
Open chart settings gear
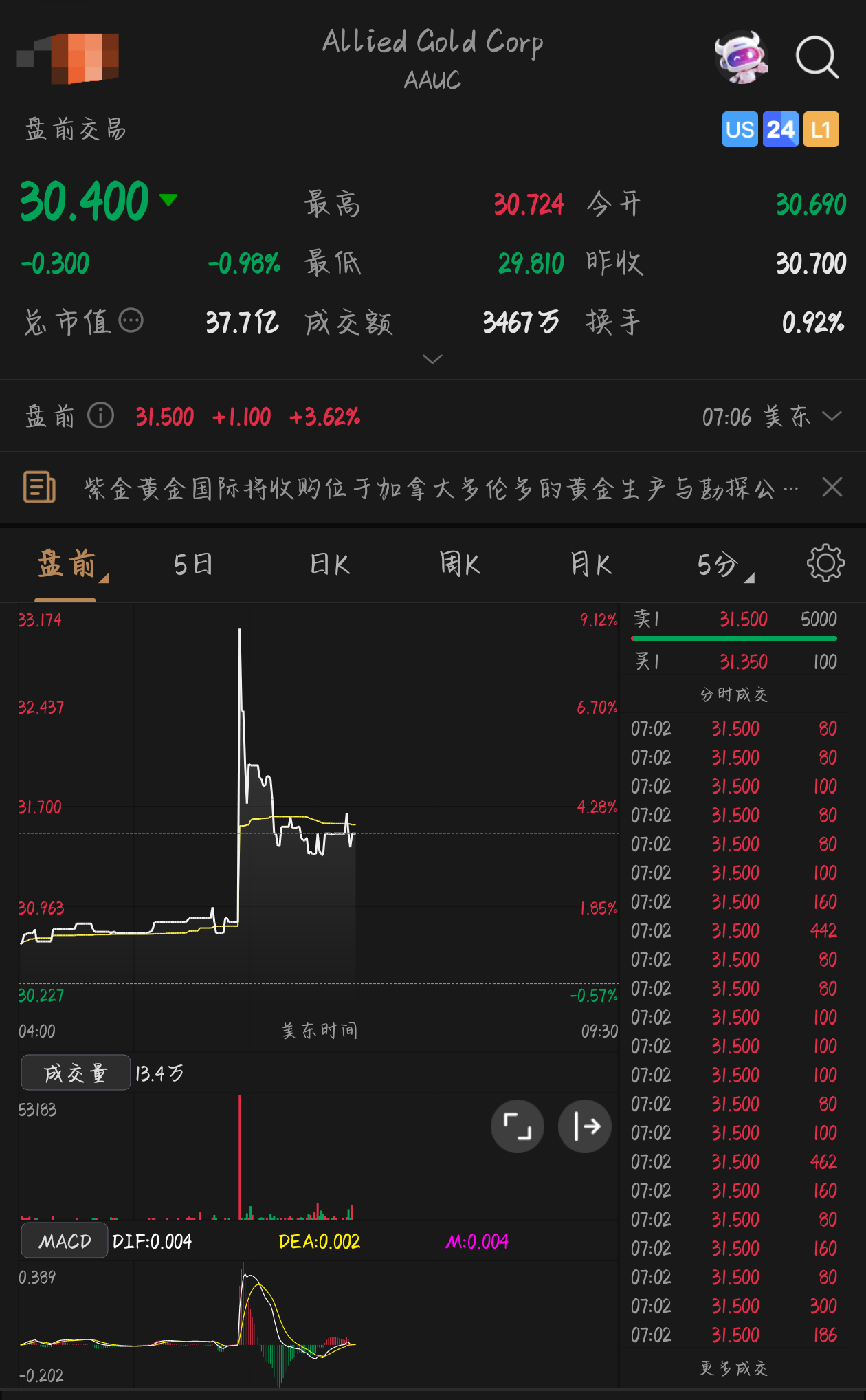pyautogui.click(x=825, y=564)
